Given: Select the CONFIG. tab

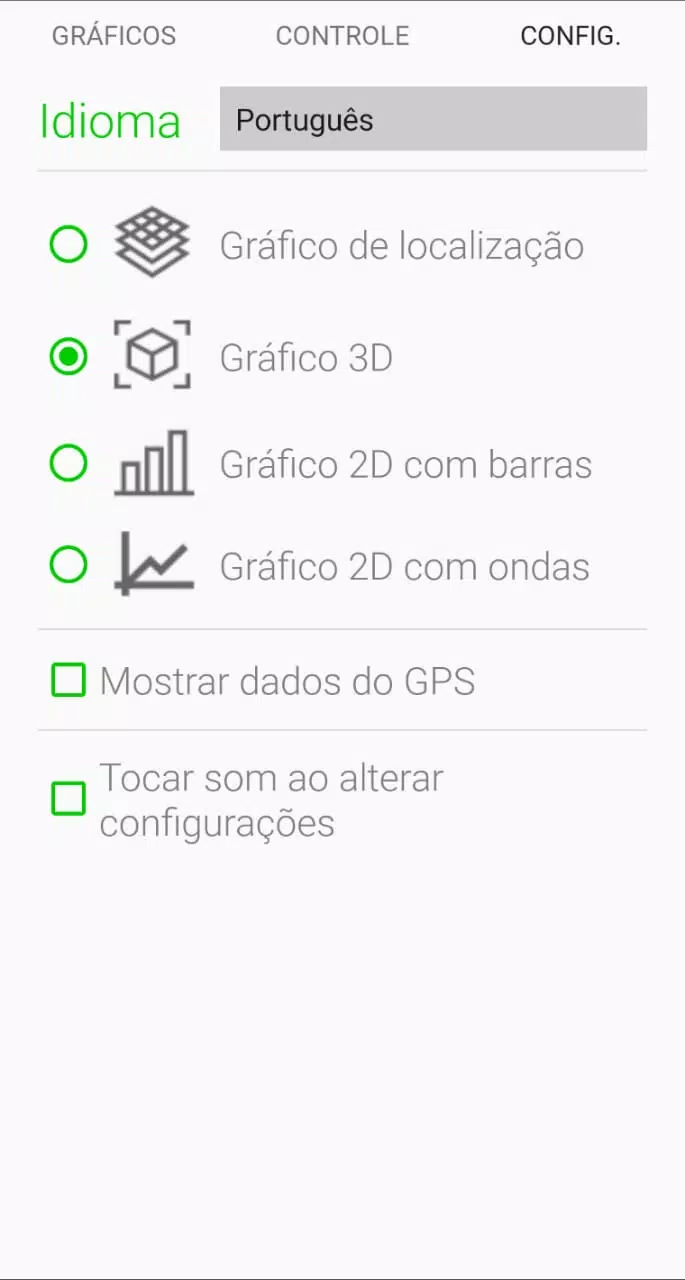Looking at the screenshot, I should (x=571, y=36).
